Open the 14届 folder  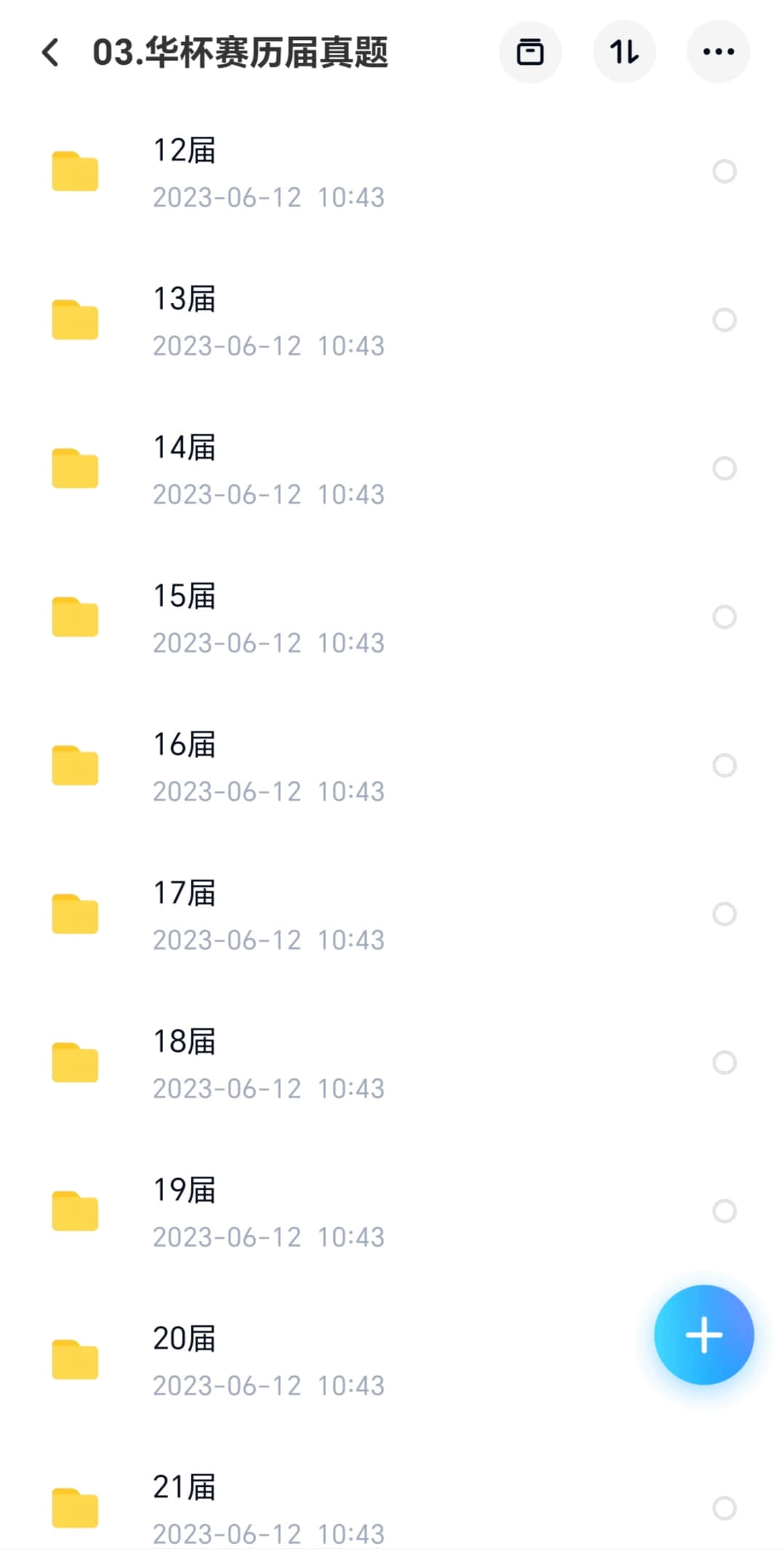392,469
